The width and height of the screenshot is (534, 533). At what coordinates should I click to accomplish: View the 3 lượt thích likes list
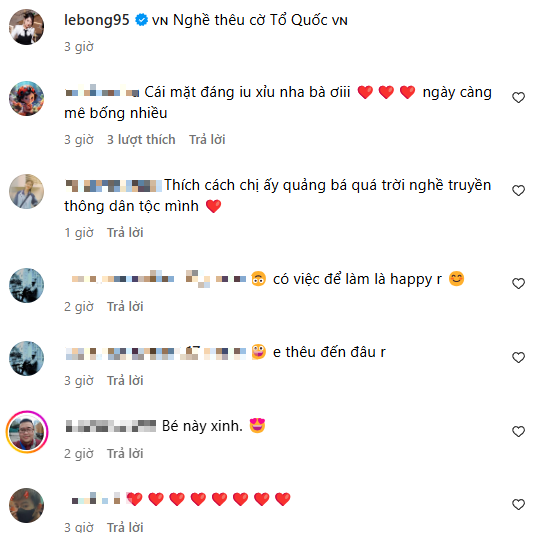tap(141, 140)
